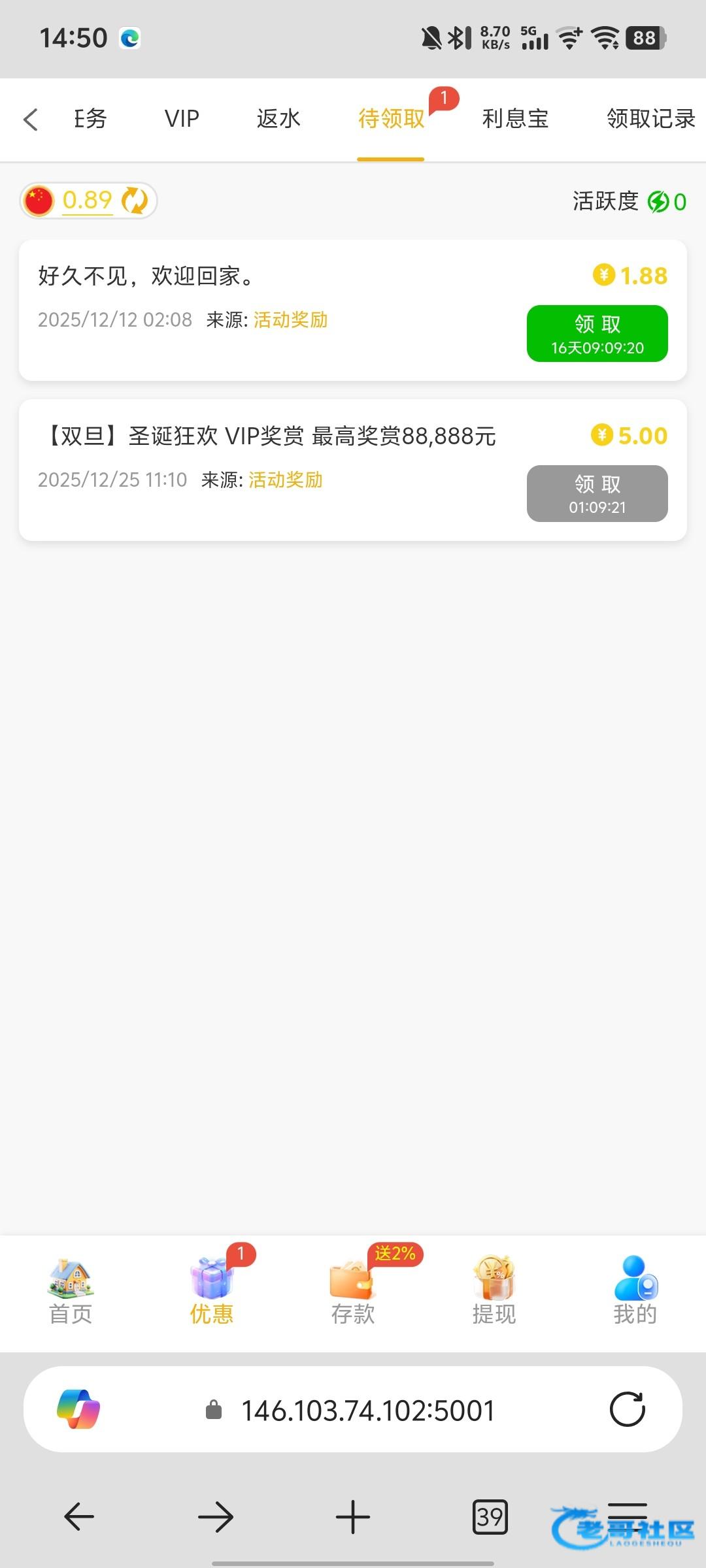Switch to the 领取记录 tab
The height and width of the screenshot is (1568, 706).
point(650,119)
